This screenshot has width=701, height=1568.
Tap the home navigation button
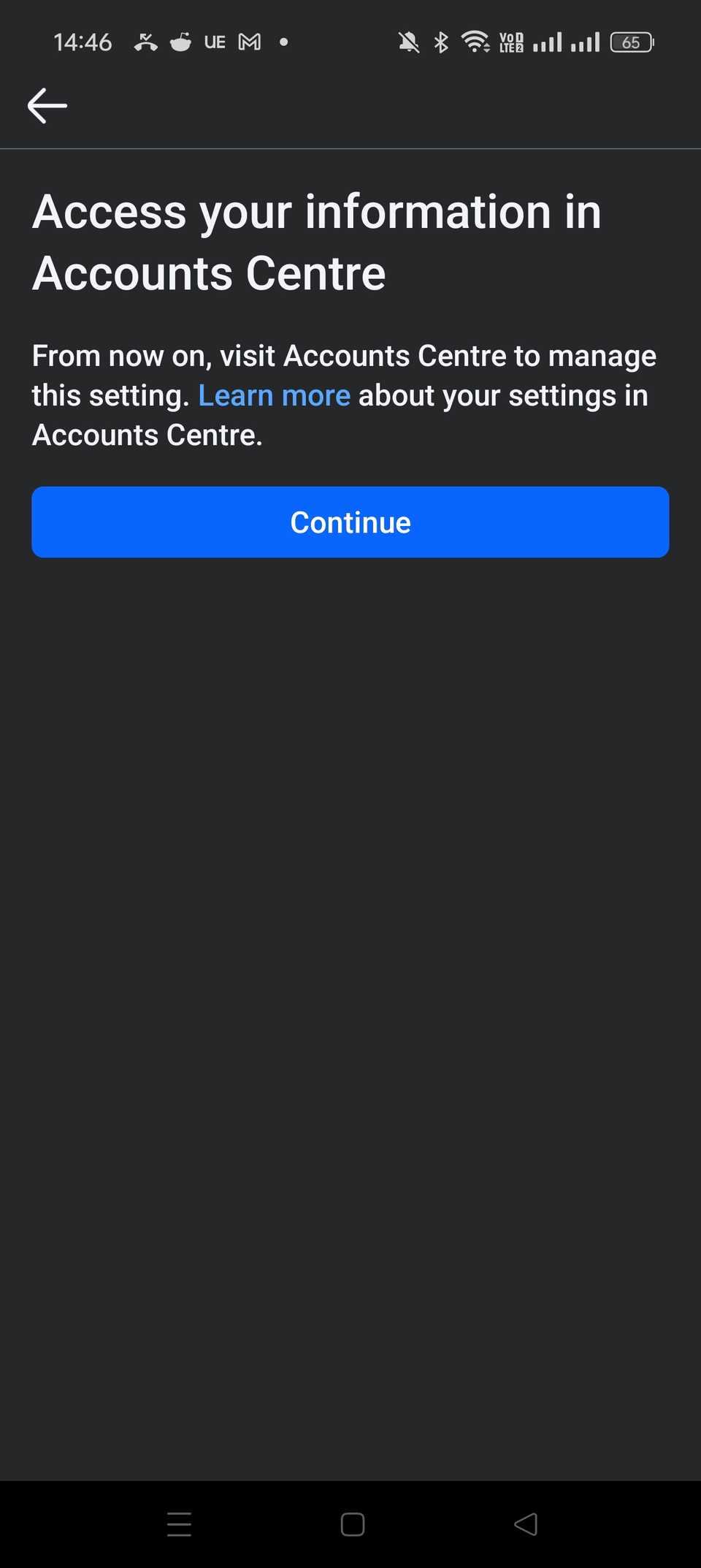point(350,1525)
